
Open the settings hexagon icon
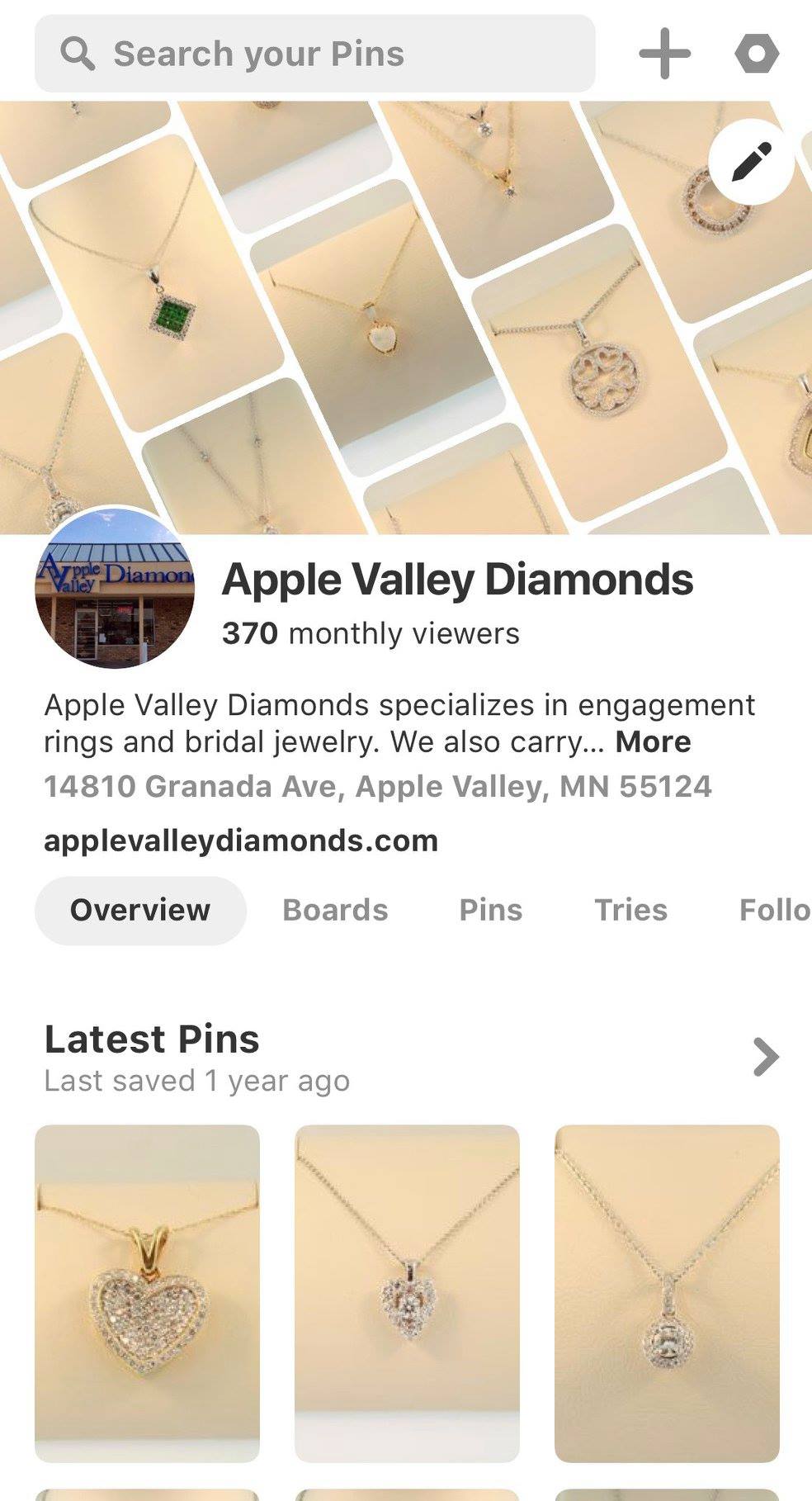point(756,54)
